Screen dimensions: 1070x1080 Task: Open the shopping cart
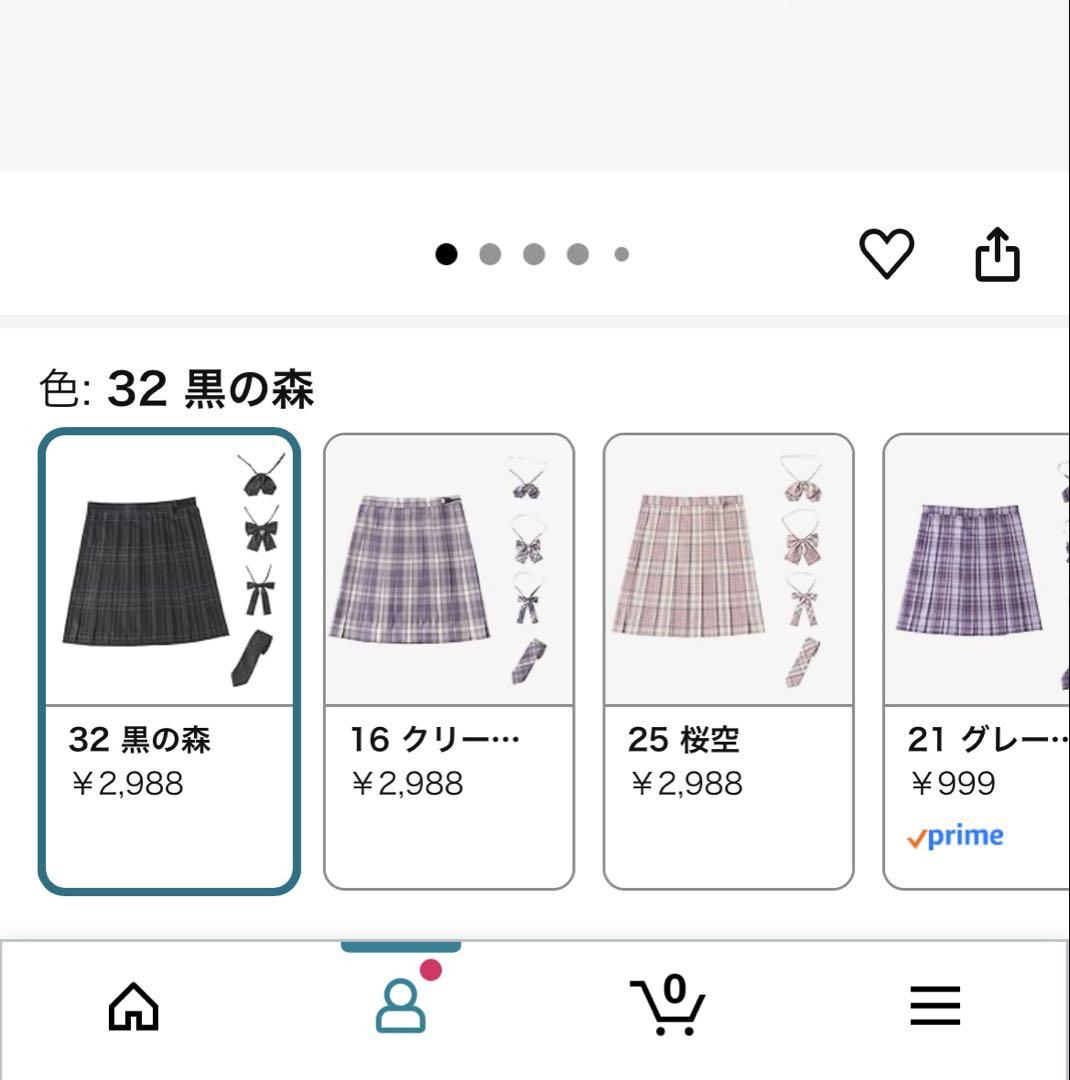668,1006
